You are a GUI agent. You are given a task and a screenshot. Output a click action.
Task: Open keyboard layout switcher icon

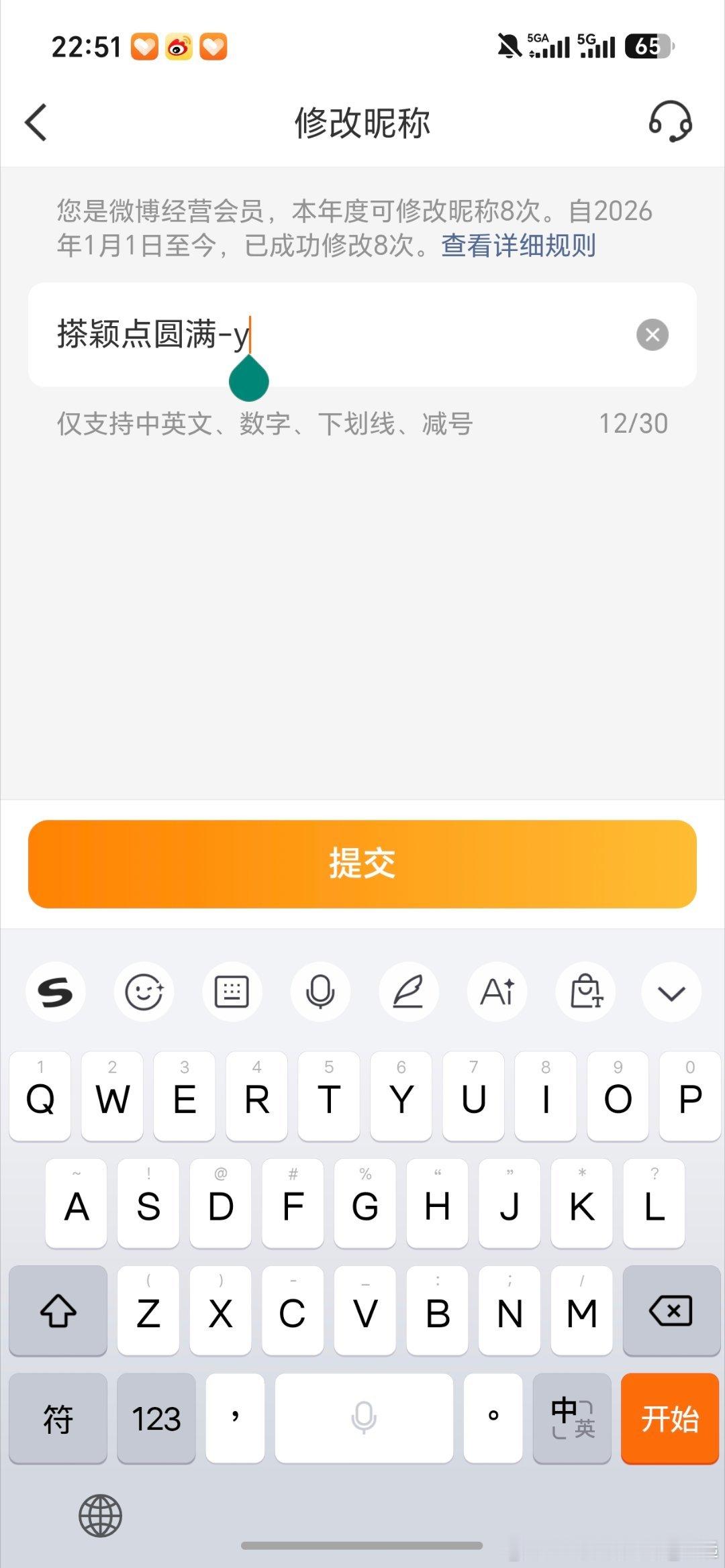232,992
